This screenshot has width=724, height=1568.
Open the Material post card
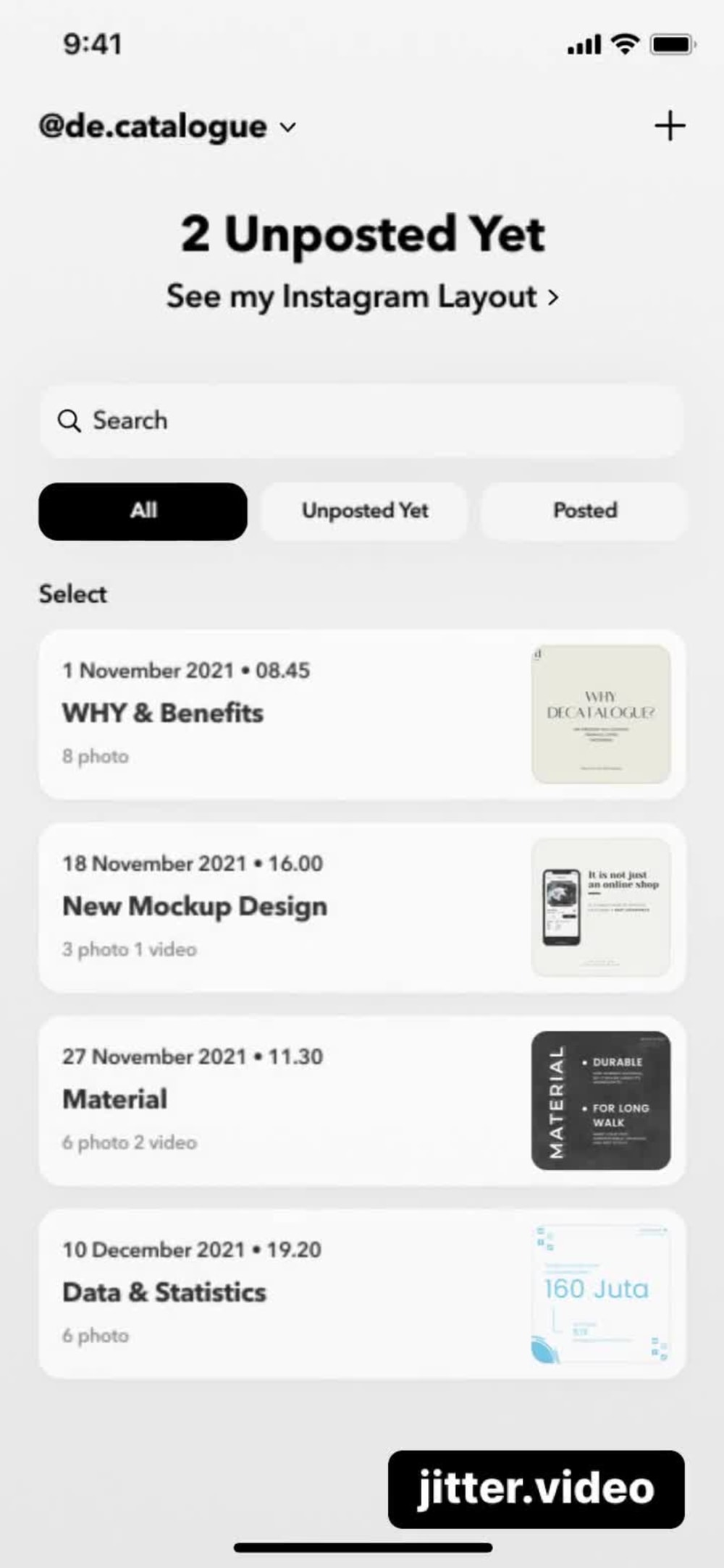(x=362, y=1101)
